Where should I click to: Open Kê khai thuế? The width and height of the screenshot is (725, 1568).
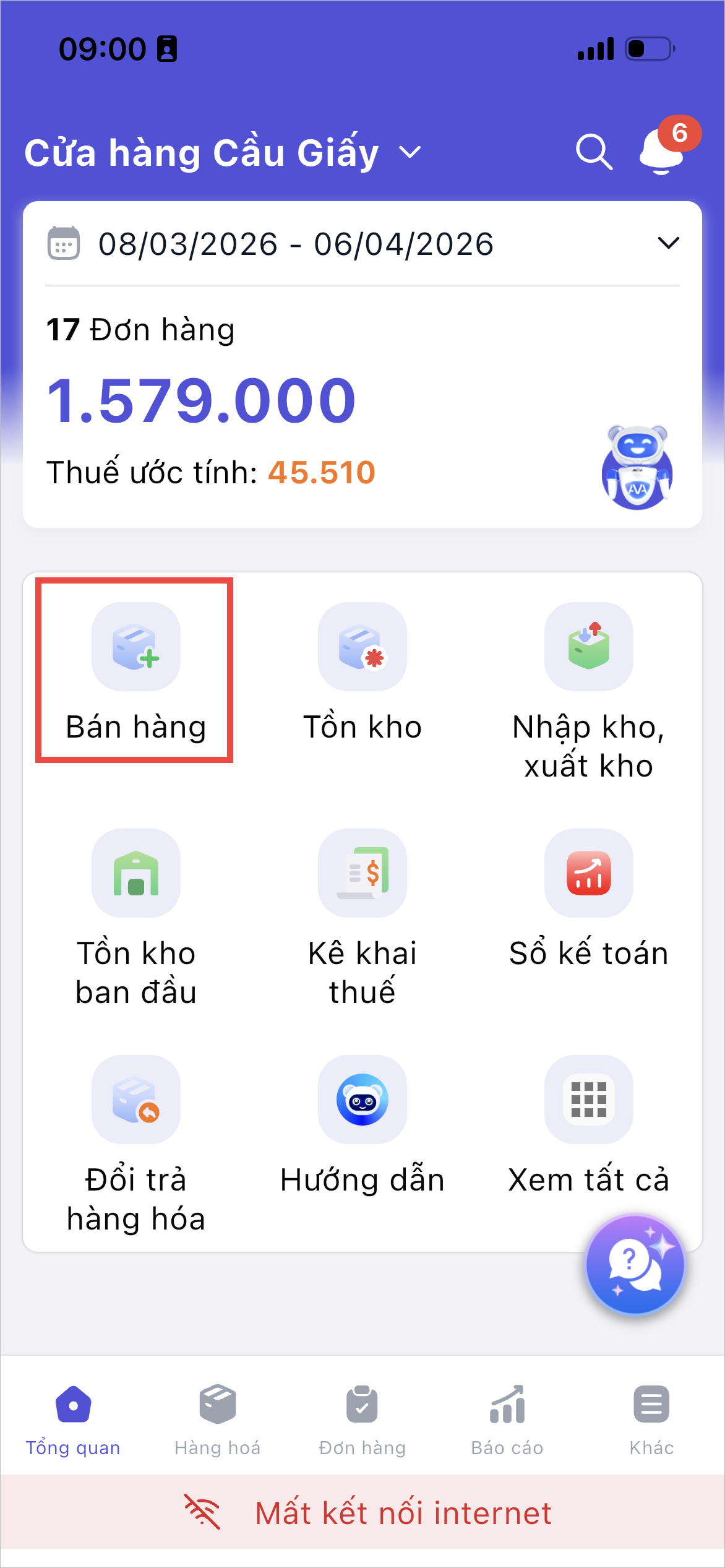(362, 916)
